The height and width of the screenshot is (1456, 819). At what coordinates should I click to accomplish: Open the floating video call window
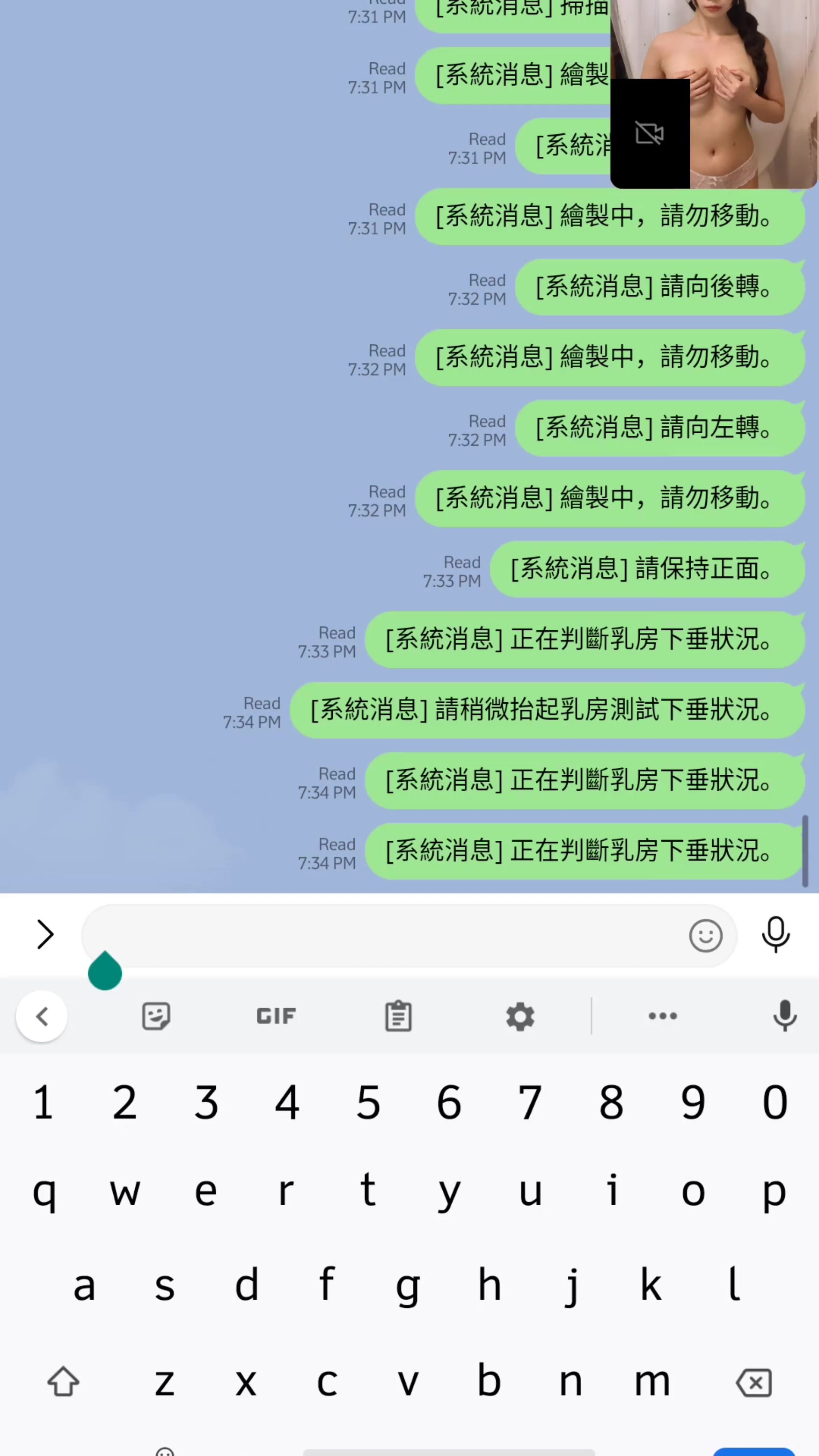click(x=715, y=94)
